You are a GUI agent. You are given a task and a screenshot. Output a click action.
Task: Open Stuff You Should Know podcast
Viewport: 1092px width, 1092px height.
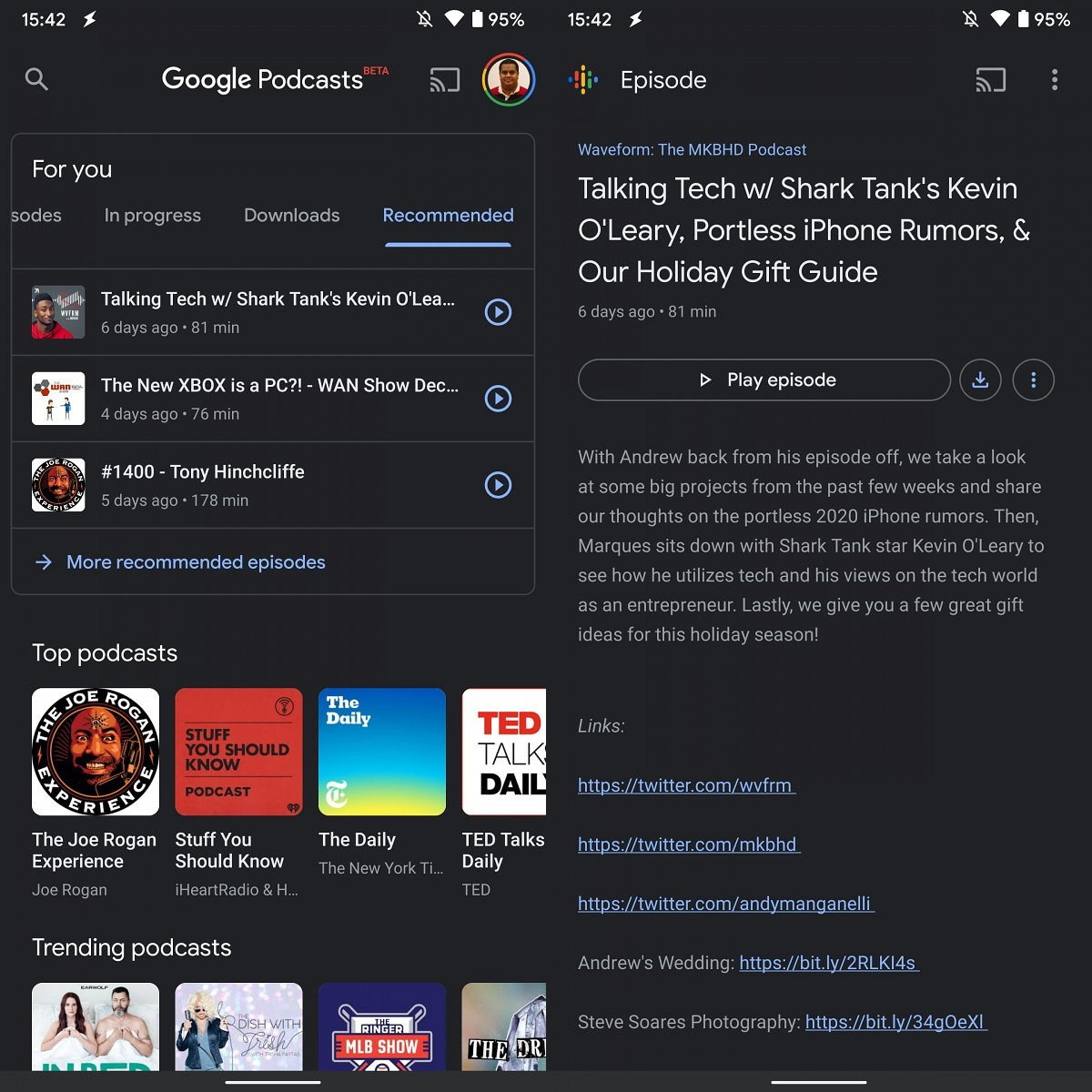click(238, 752)
